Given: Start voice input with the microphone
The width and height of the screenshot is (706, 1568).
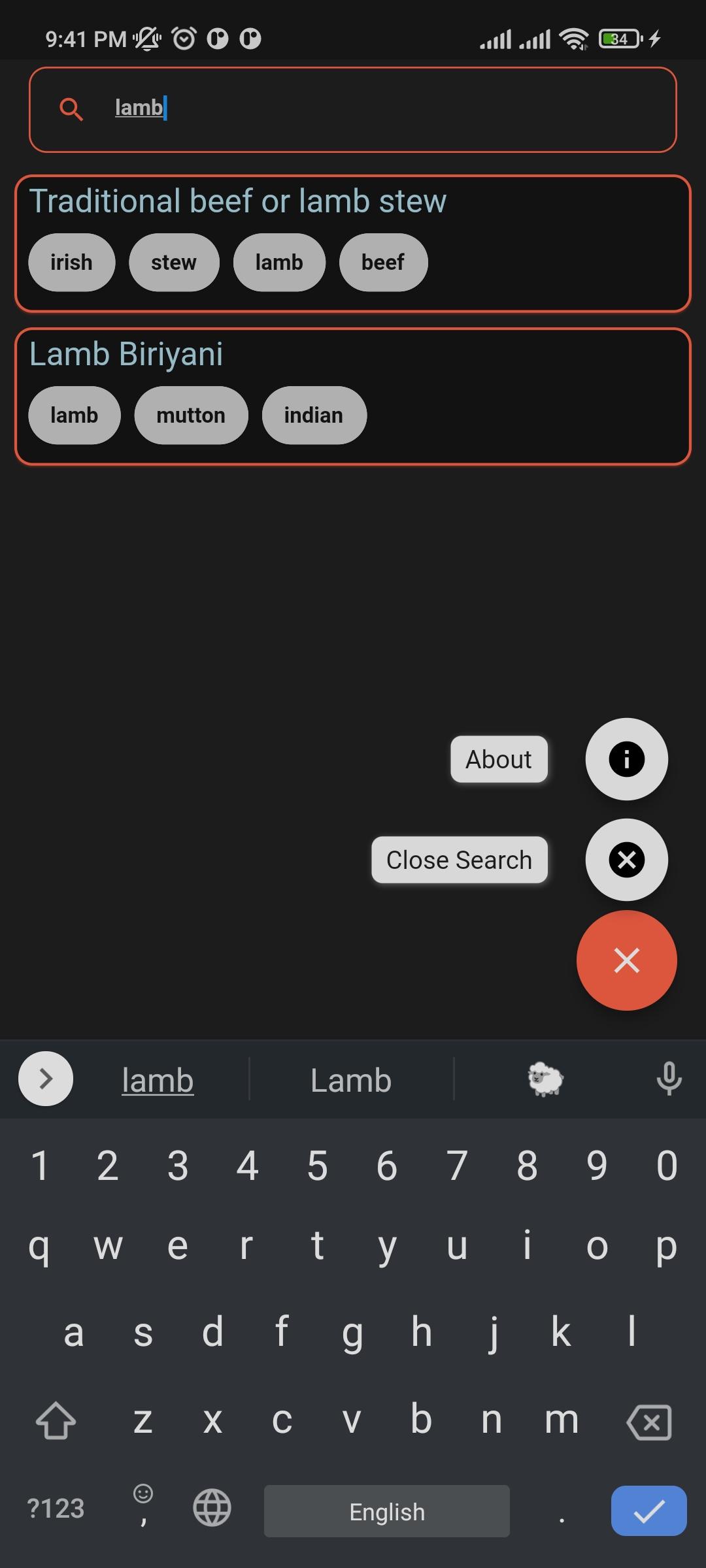Looking at the screenshot, I should tap(669, 1079).
